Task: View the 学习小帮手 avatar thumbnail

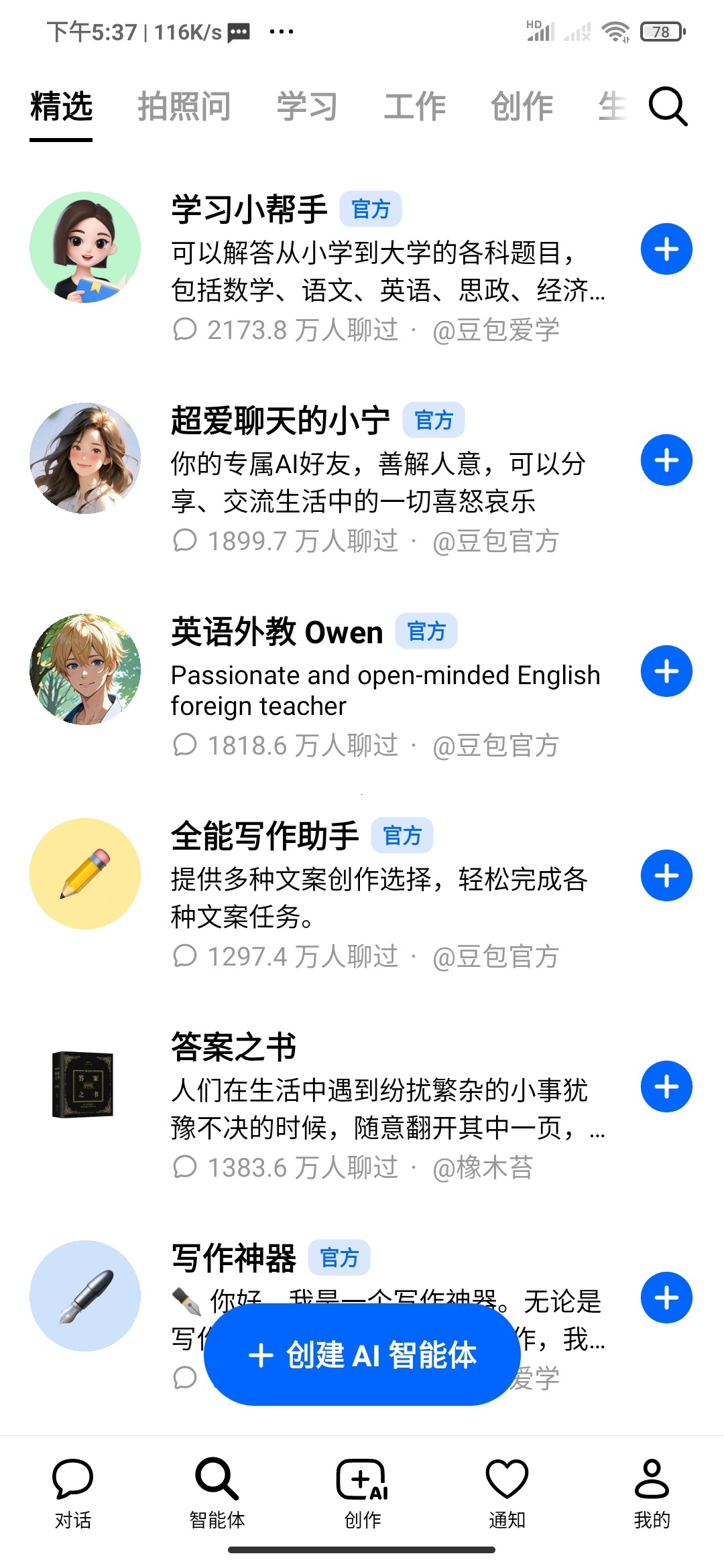Action: tap(84, 248)
